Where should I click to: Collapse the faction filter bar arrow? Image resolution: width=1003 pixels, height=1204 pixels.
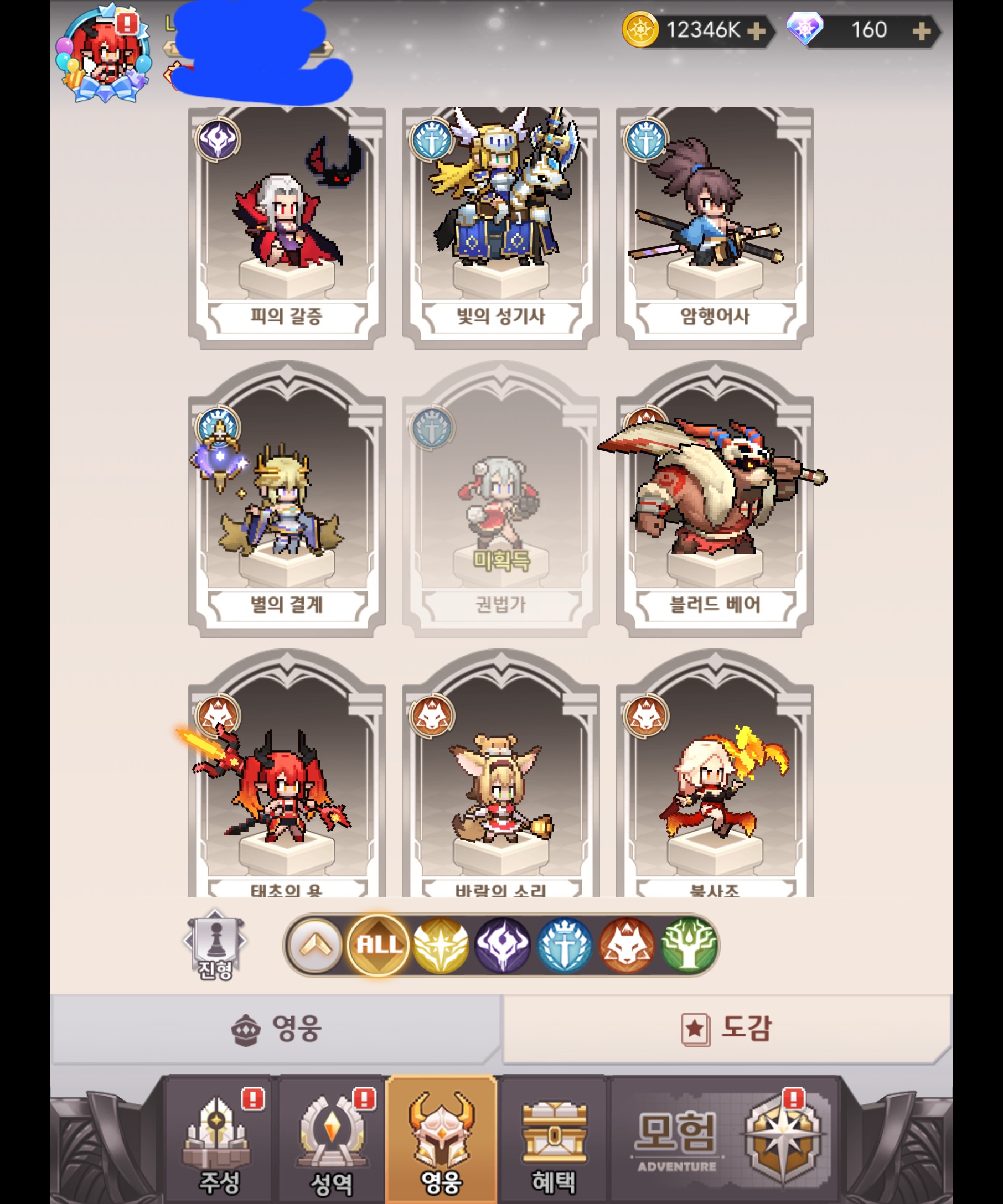[315, 946]
